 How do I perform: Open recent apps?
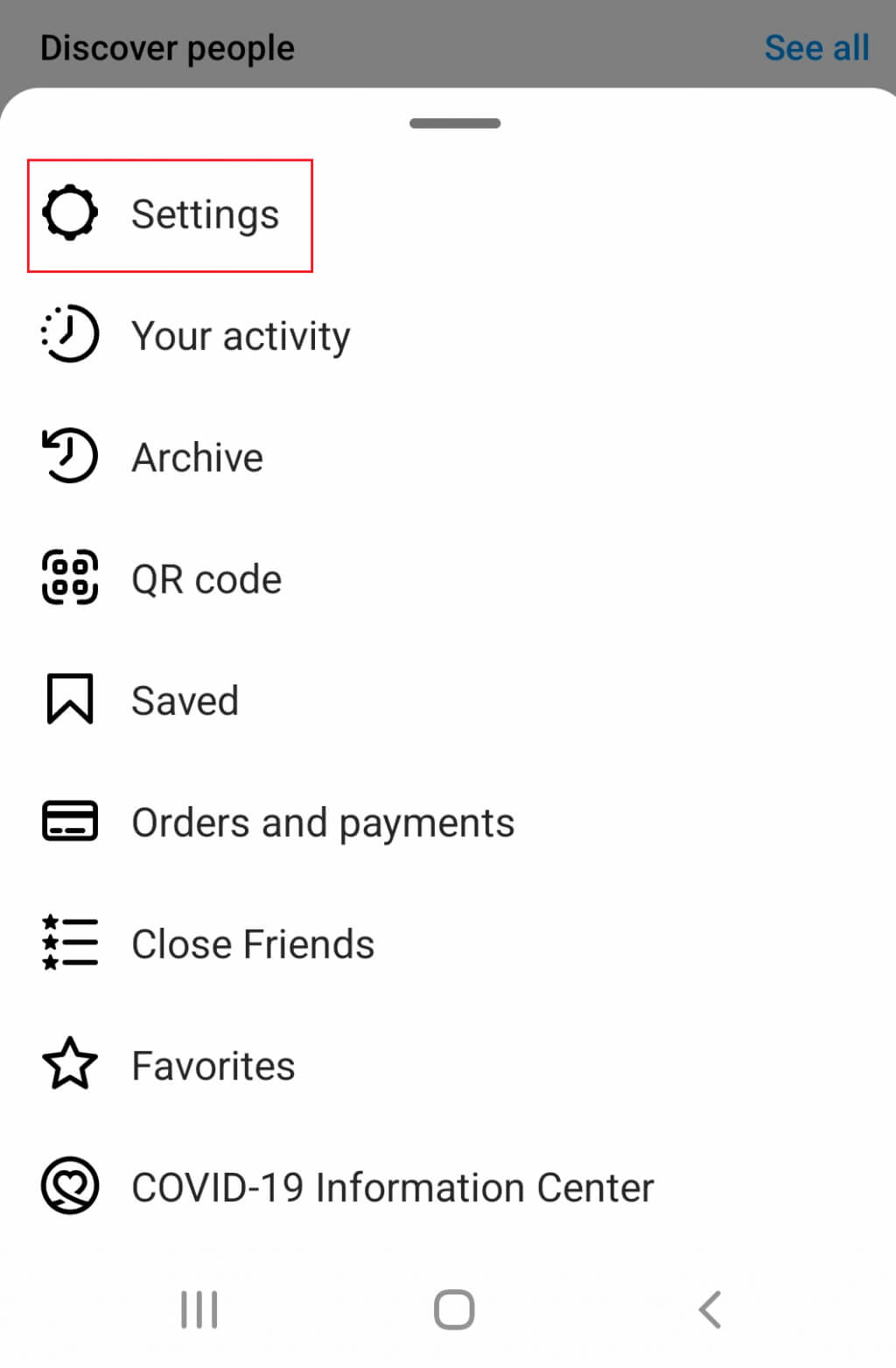199,1310
